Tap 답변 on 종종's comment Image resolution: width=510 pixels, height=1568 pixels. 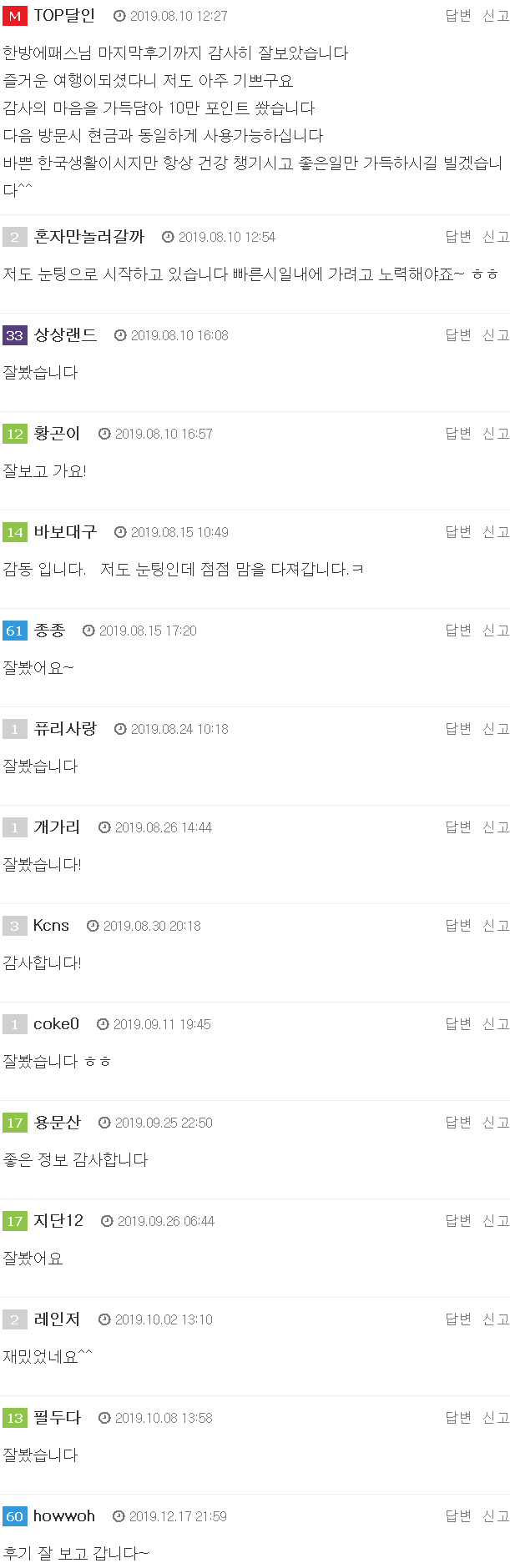point(458,631)
